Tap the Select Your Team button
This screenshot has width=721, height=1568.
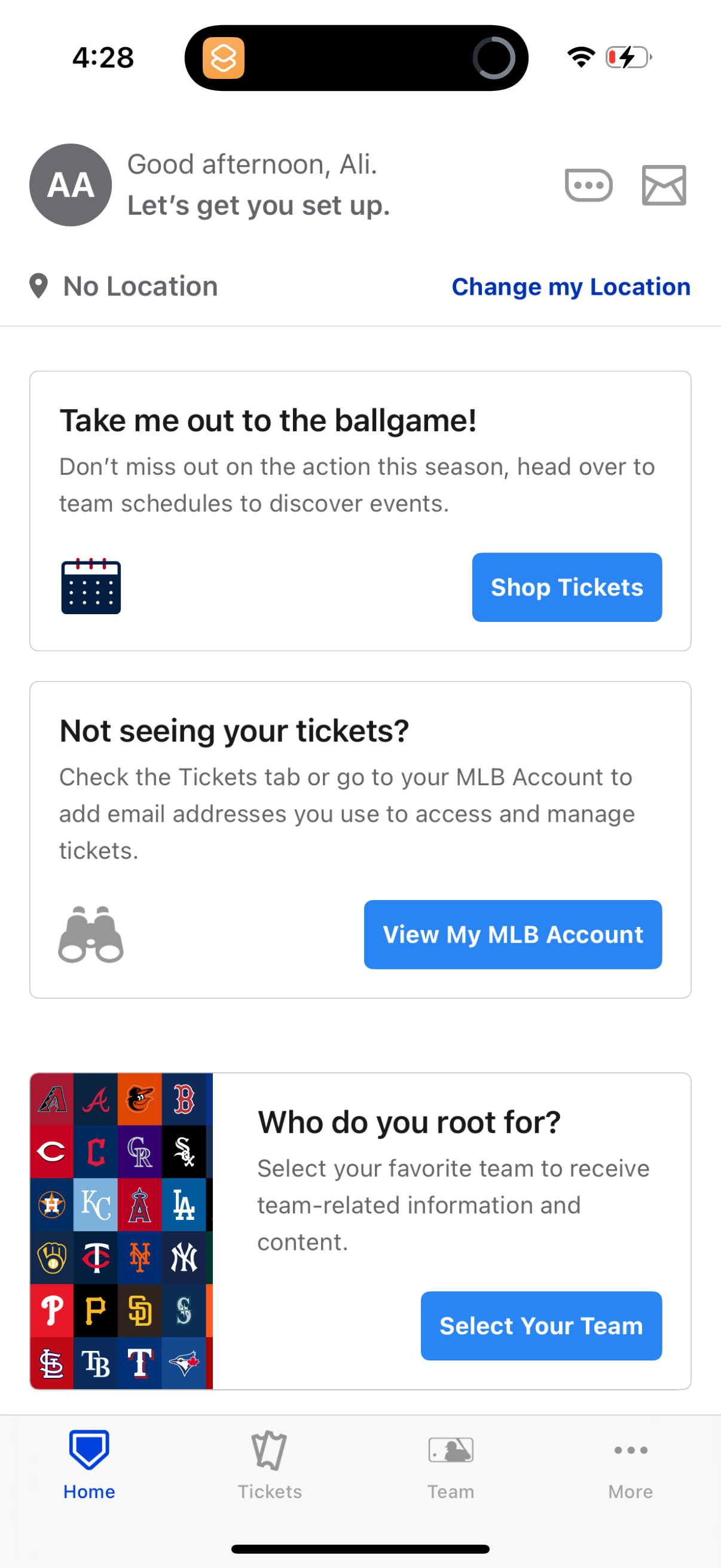541,1326
